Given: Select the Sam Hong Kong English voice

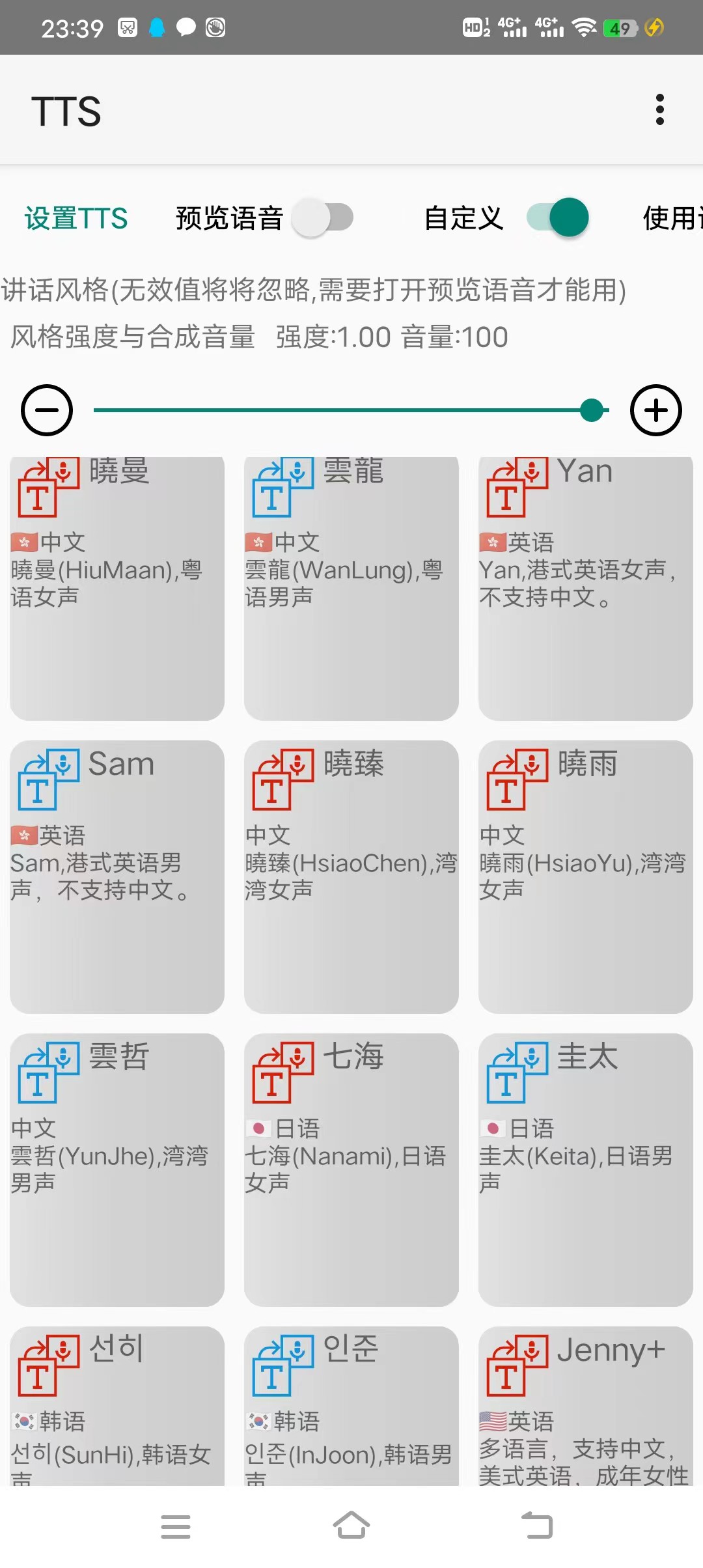Looking at the screenshot, I should click(117, 876).
